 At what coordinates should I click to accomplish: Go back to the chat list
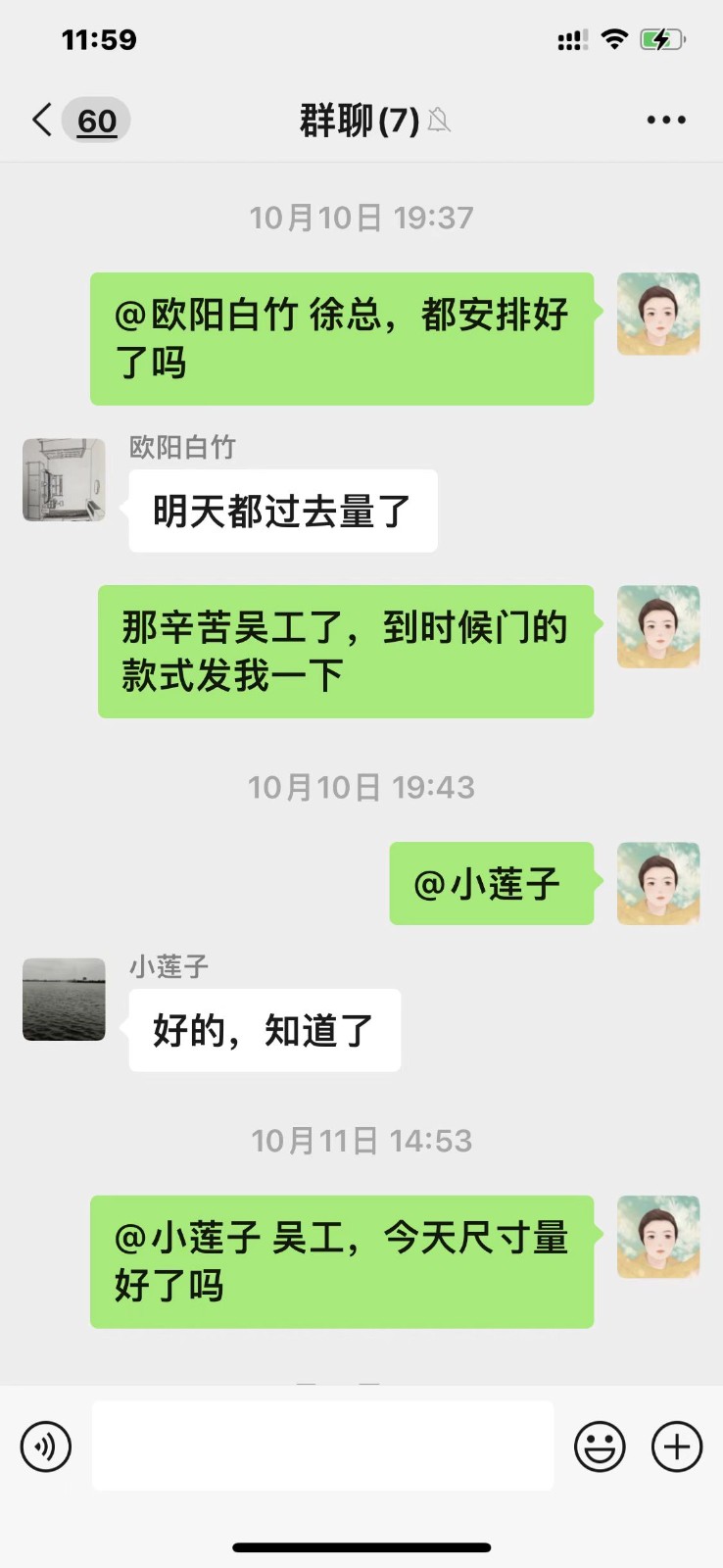(x=43, y=121)
